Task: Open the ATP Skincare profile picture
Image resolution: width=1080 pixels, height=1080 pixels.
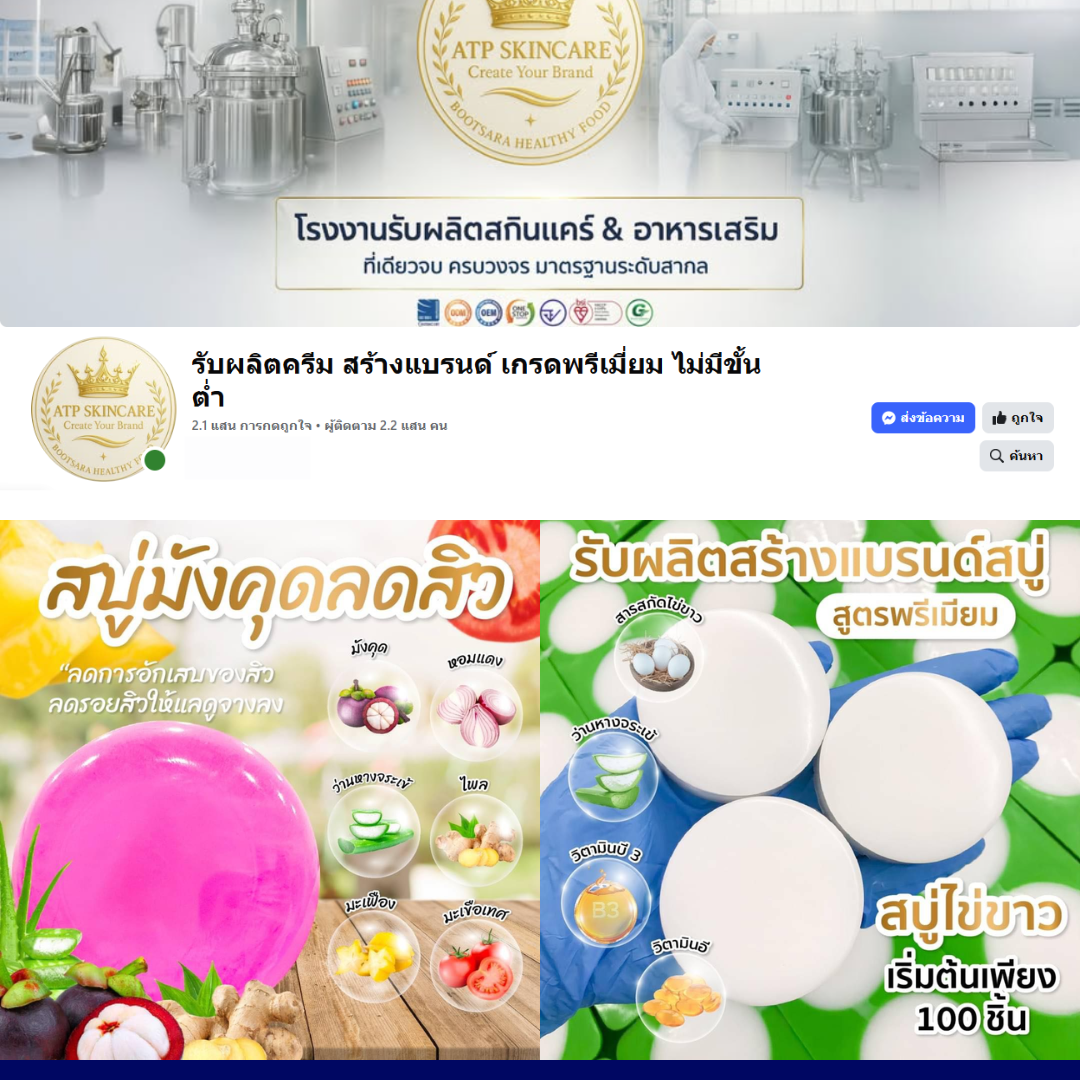Action: [x=103, y=409]
